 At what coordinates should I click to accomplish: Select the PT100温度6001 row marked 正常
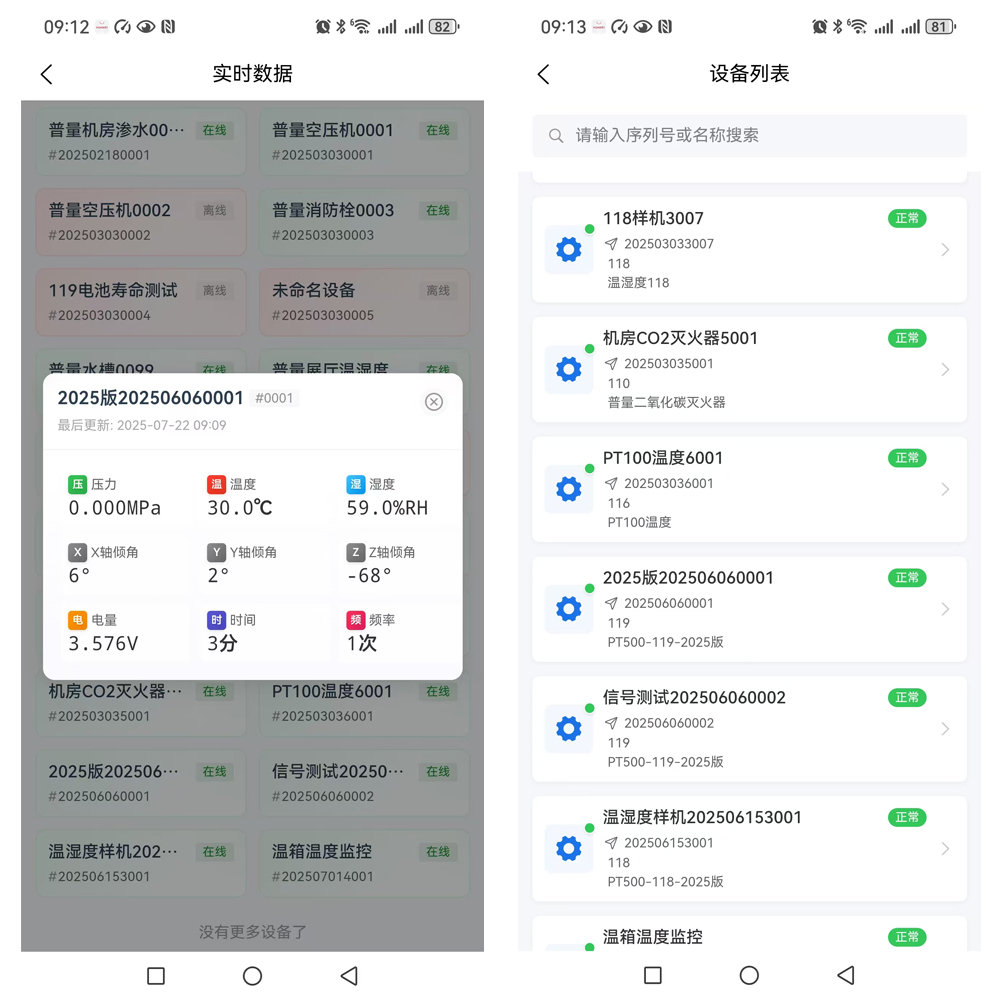(749, 489)
